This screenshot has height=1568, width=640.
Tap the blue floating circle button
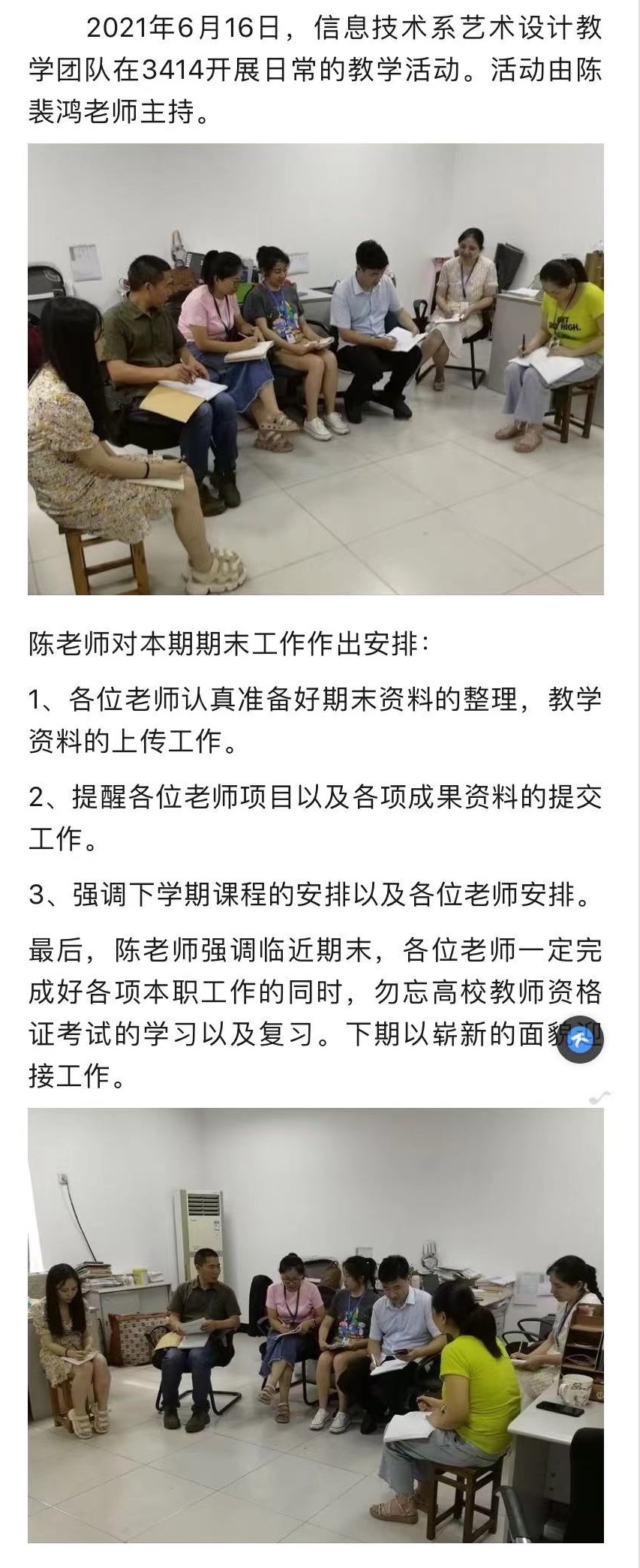click(579, 1039)
